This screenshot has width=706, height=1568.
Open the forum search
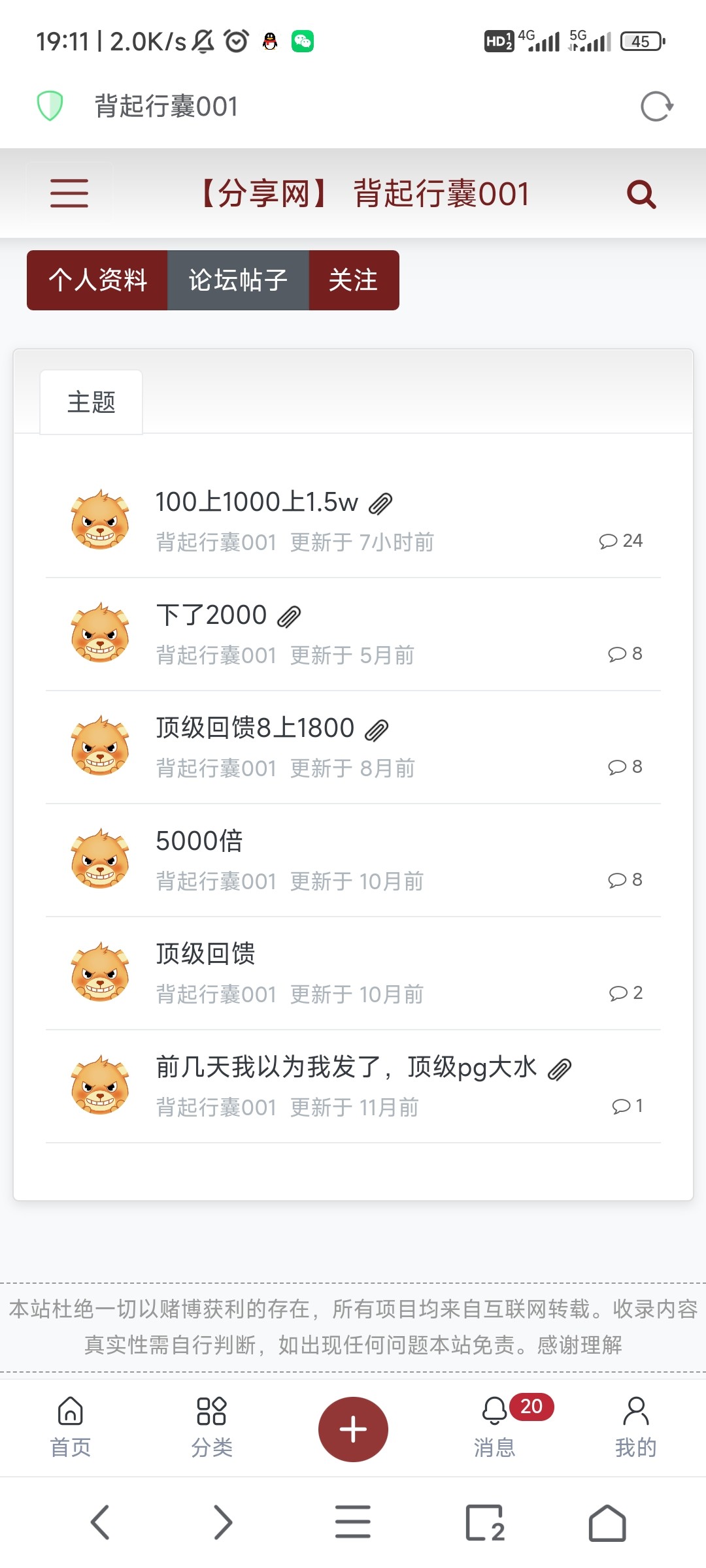click(639, 193)
